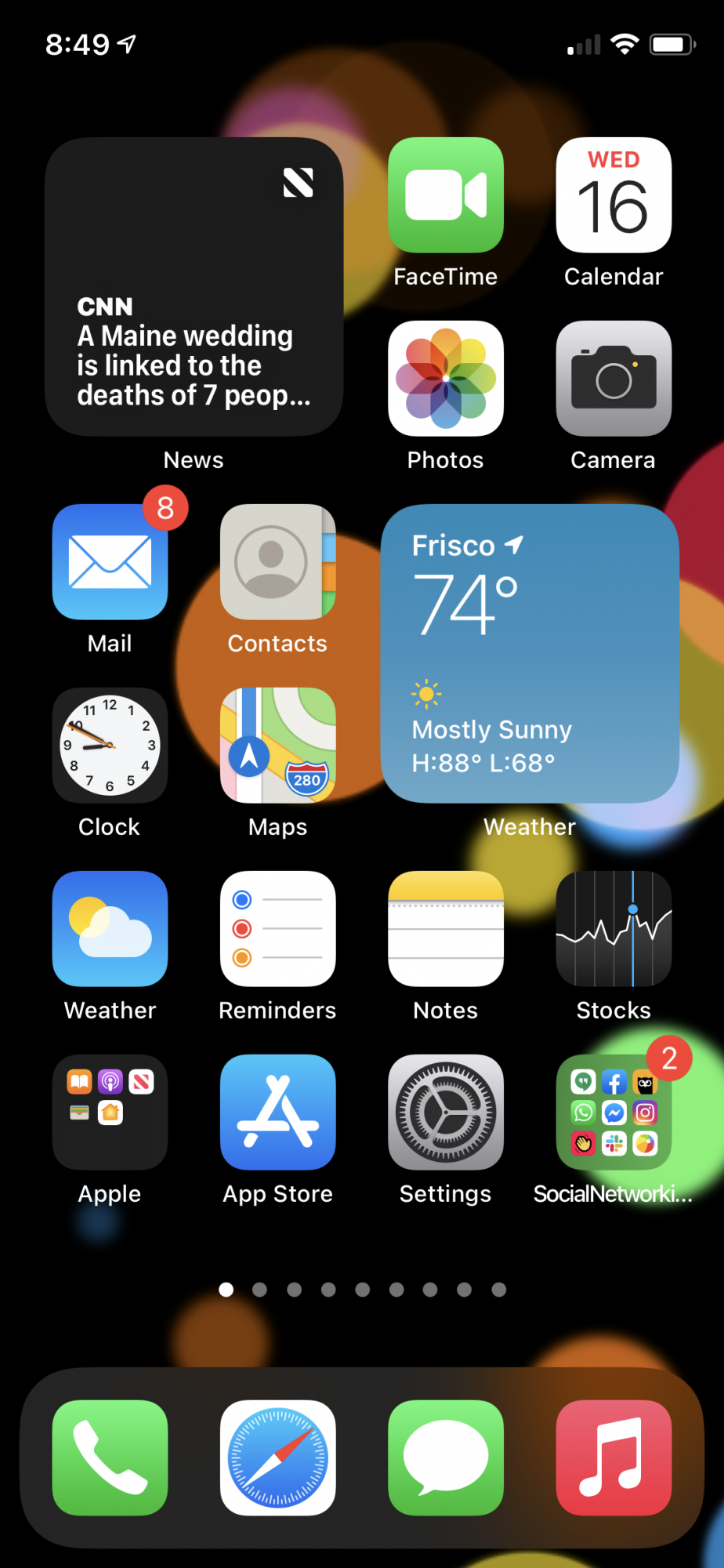Open Messages from the dock

pos(446,1457)
